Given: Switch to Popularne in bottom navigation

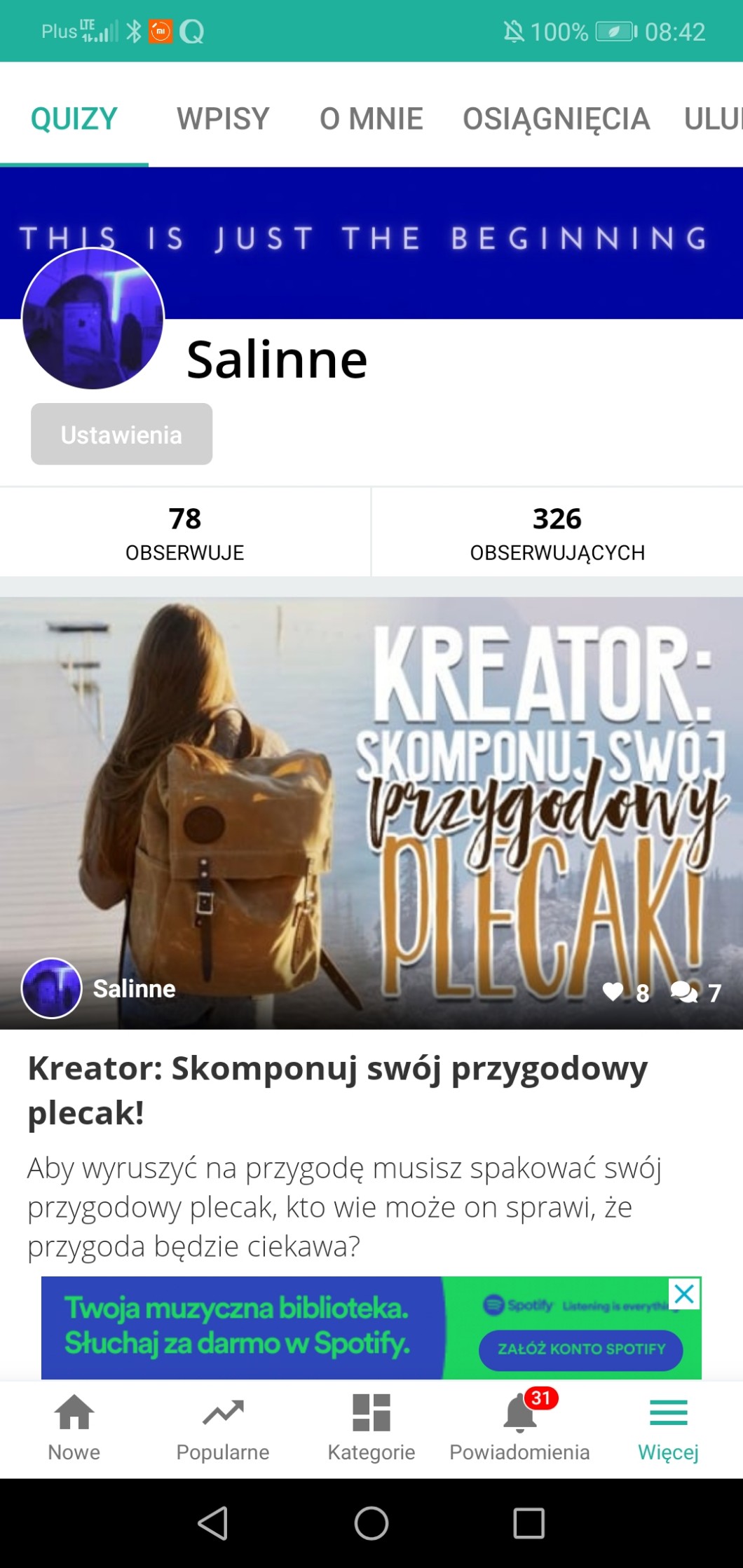Looking at the screenshot, I should (x=223, y=1426).
